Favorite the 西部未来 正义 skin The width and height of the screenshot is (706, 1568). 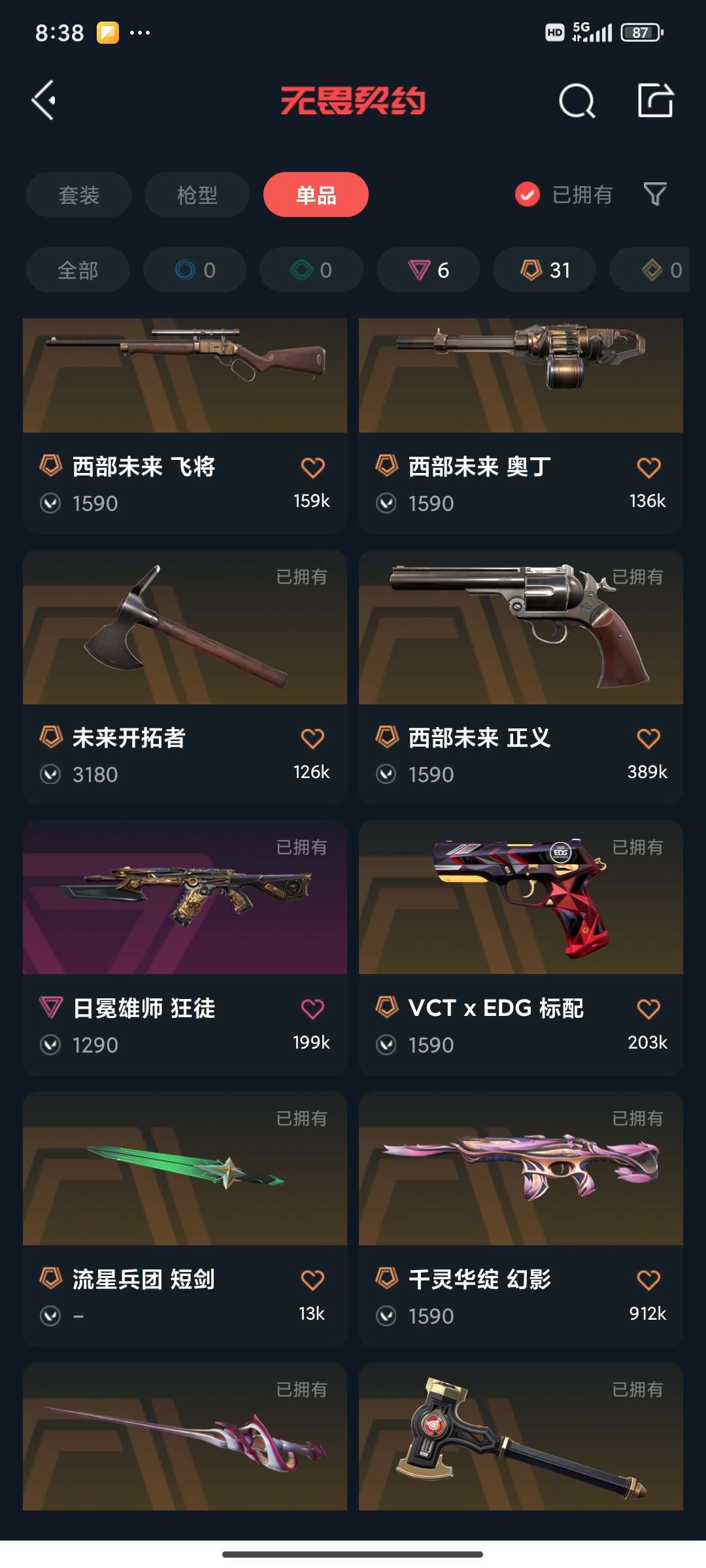tap(648, 739)
